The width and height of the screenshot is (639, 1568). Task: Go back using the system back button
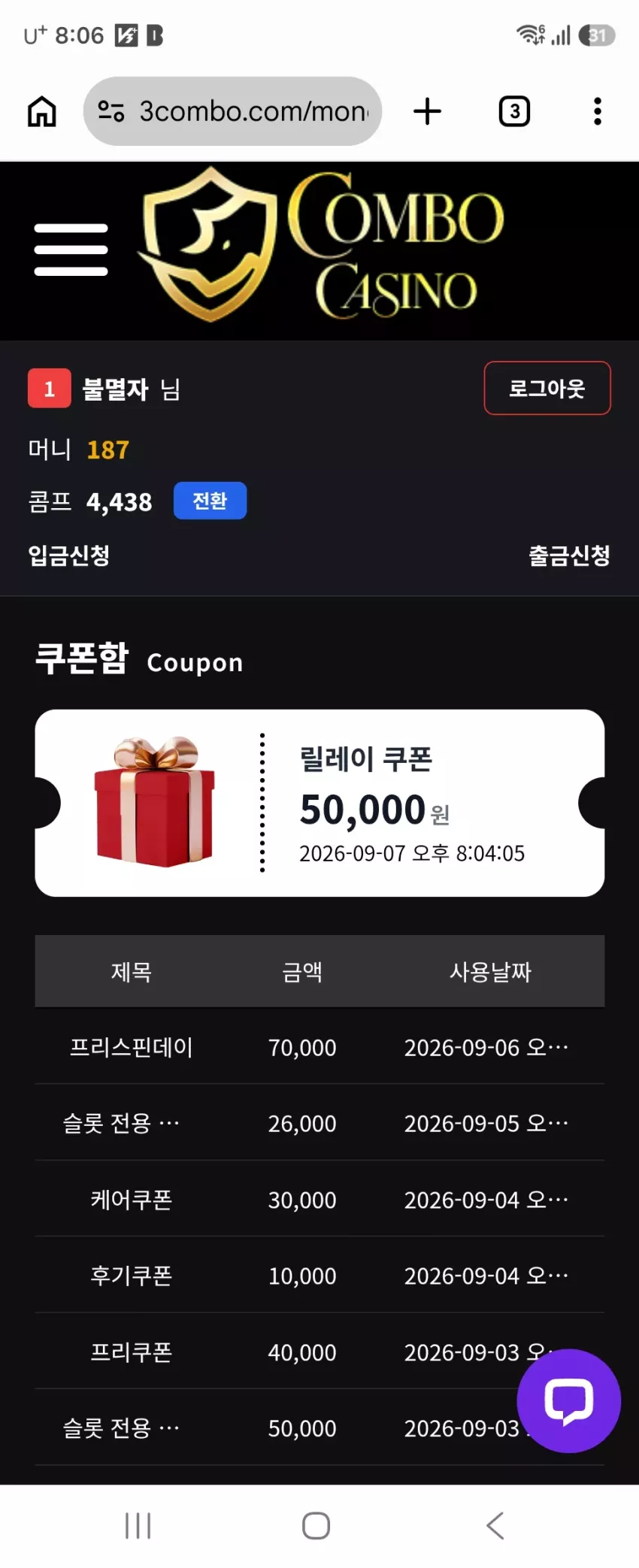[495, 1526]
